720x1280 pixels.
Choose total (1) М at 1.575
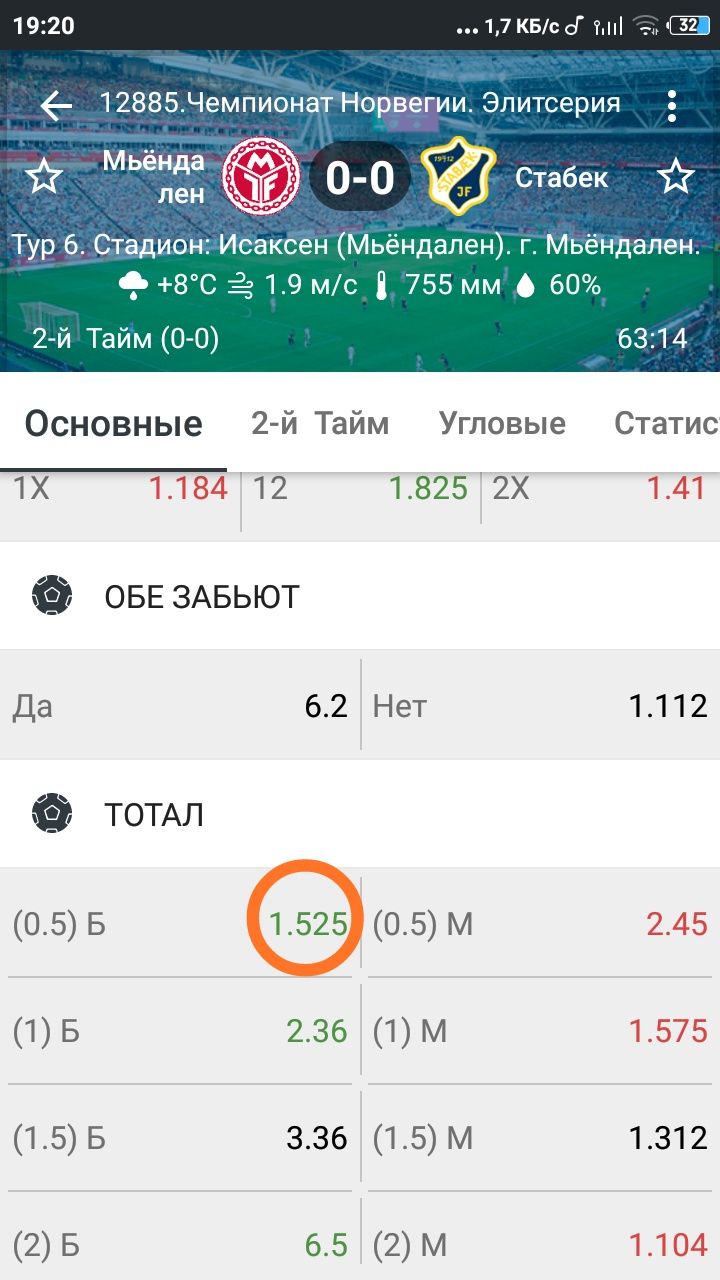pos(541,1031)
